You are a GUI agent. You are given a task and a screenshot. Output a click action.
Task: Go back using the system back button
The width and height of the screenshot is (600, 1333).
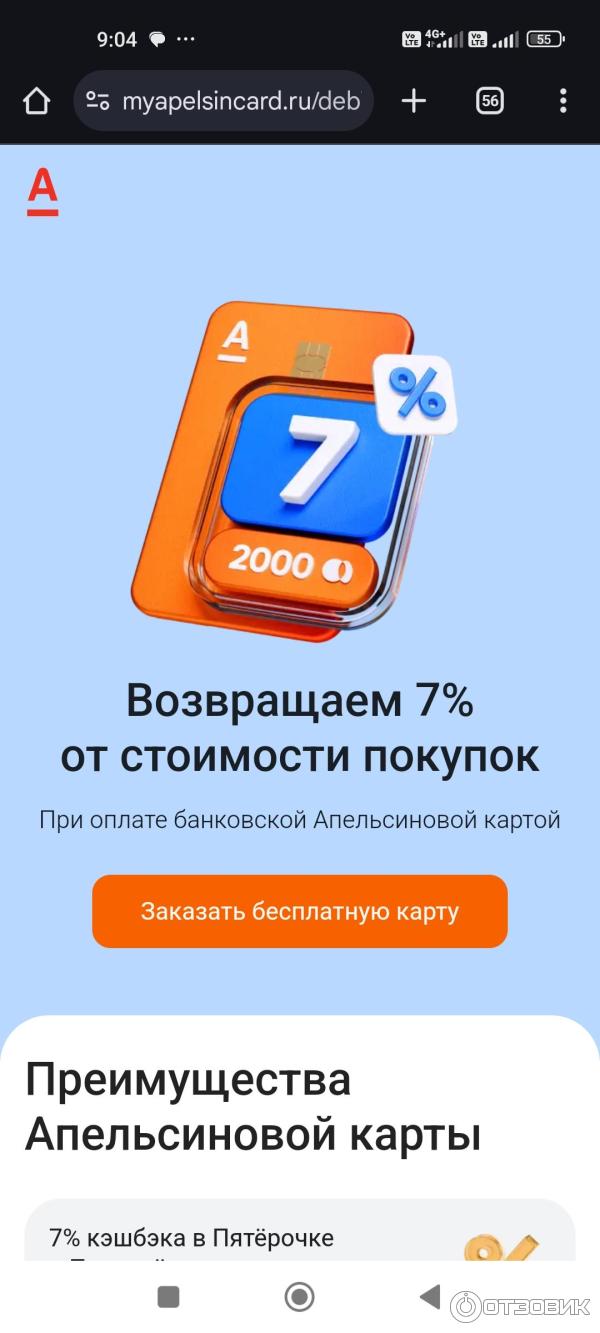click(x=430, y=1297)
